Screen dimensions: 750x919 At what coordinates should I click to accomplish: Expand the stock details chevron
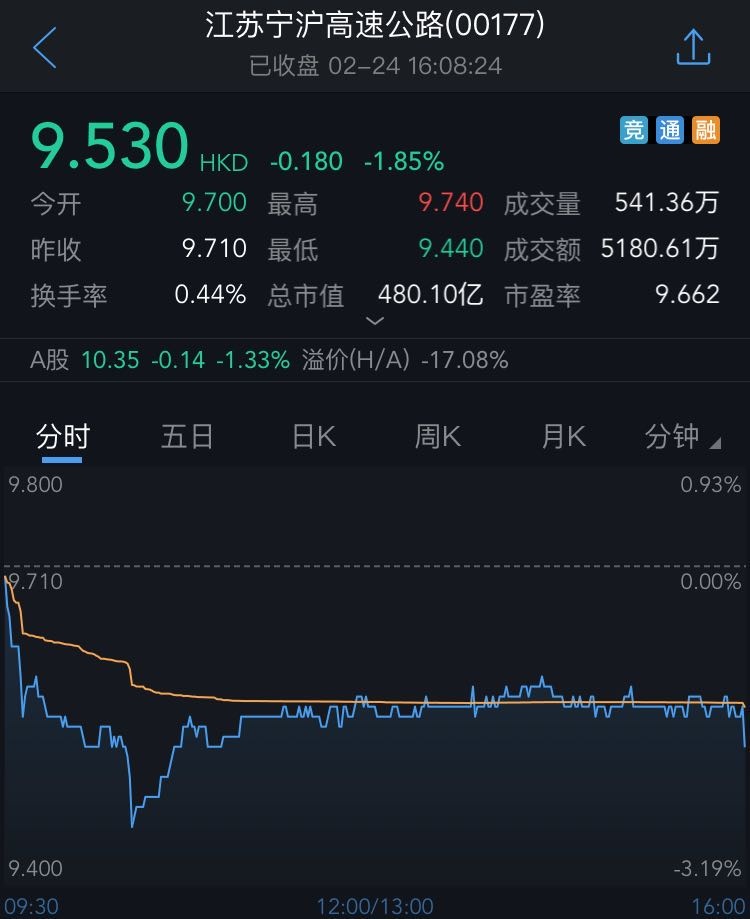[375, 321]
